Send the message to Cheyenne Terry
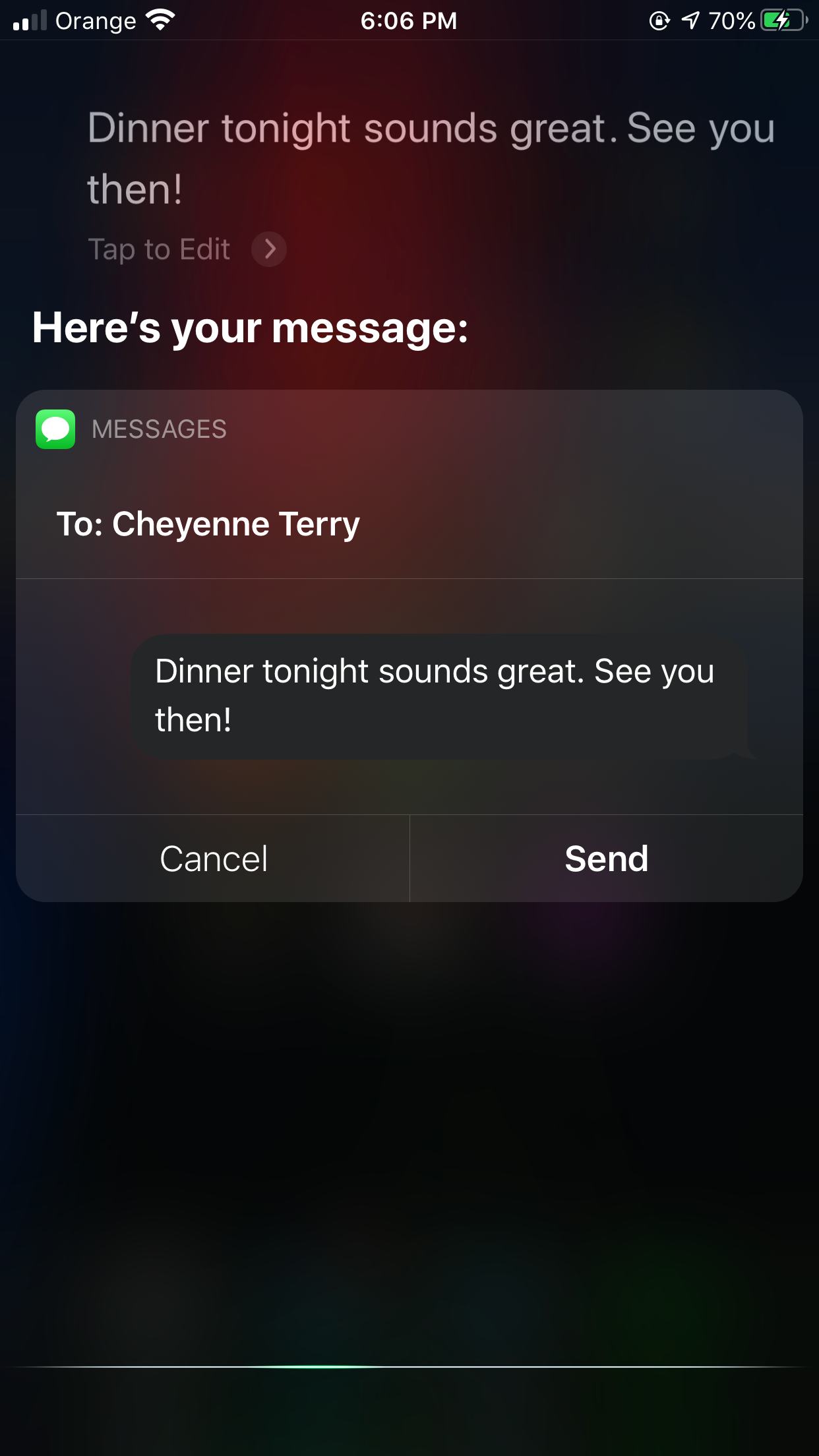The image size is (819, 1456). (605, 858)
